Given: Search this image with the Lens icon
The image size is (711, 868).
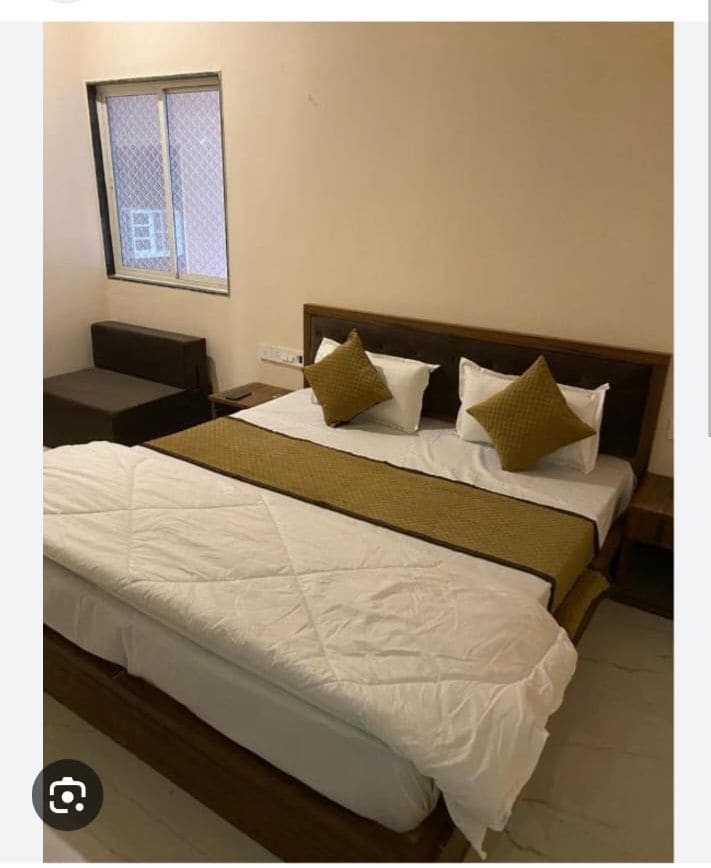Looking at the screenshot, I should tap(67, 795).
